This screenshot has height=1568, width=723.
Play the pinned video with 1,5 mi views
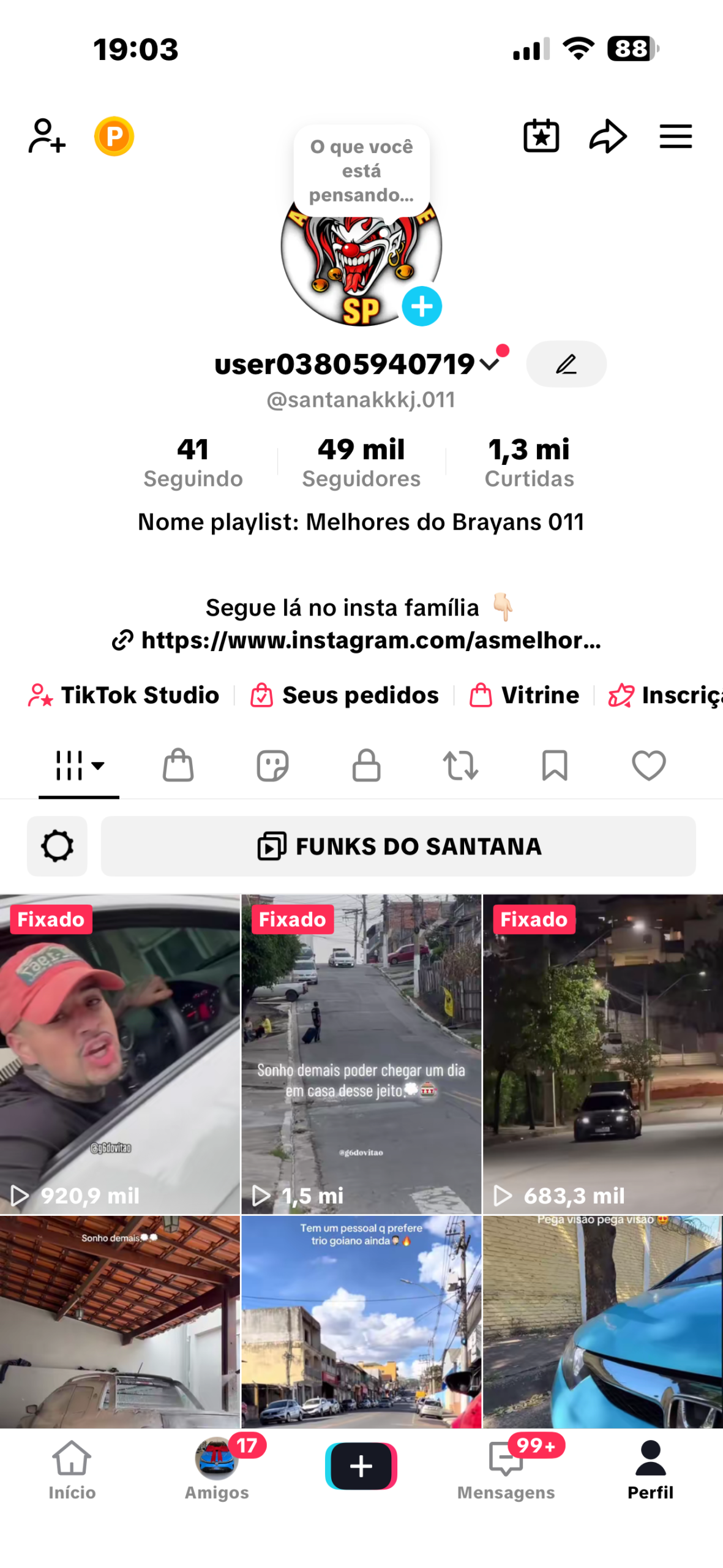(x=361, y=1053)
